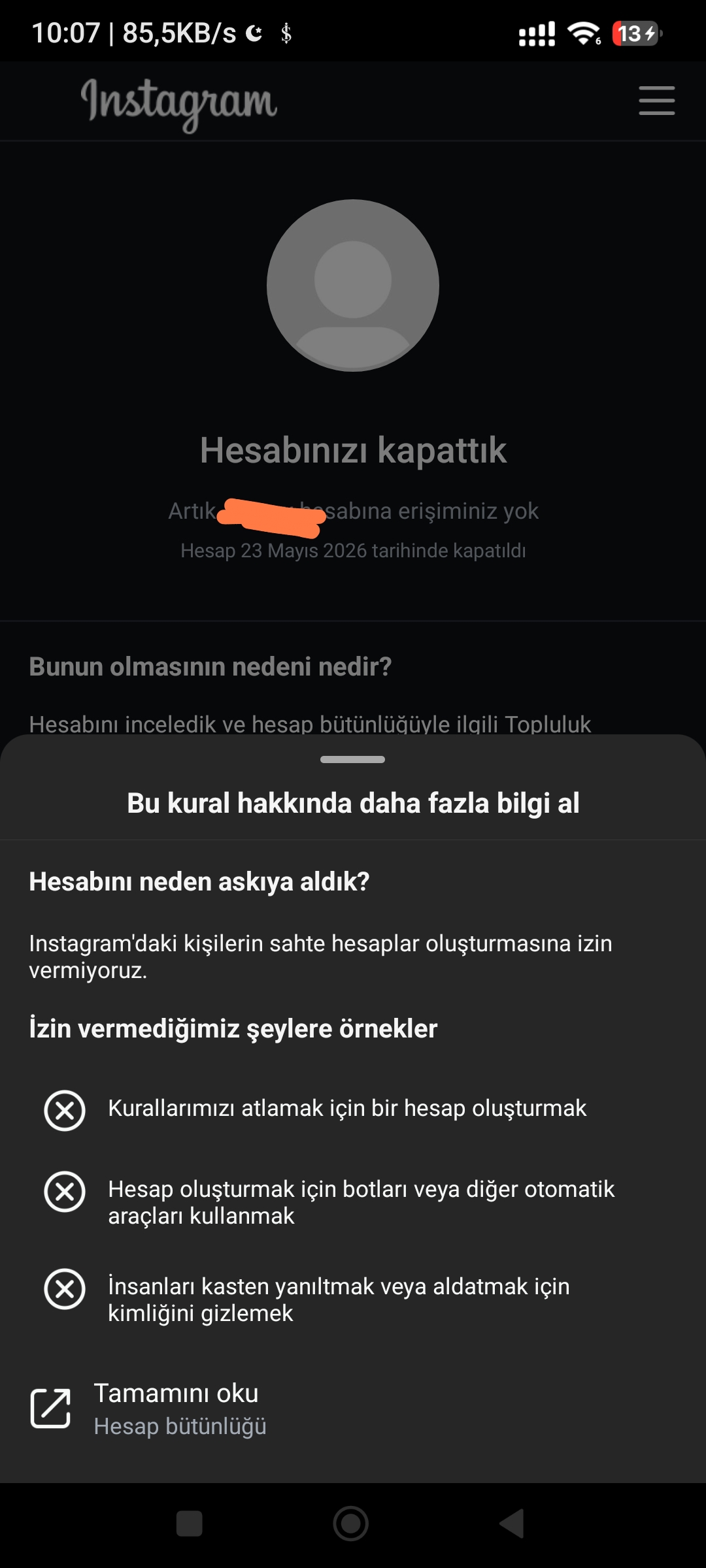Go back with the system back button
Screen dimensions: 706x1568
coord(512,1524)
